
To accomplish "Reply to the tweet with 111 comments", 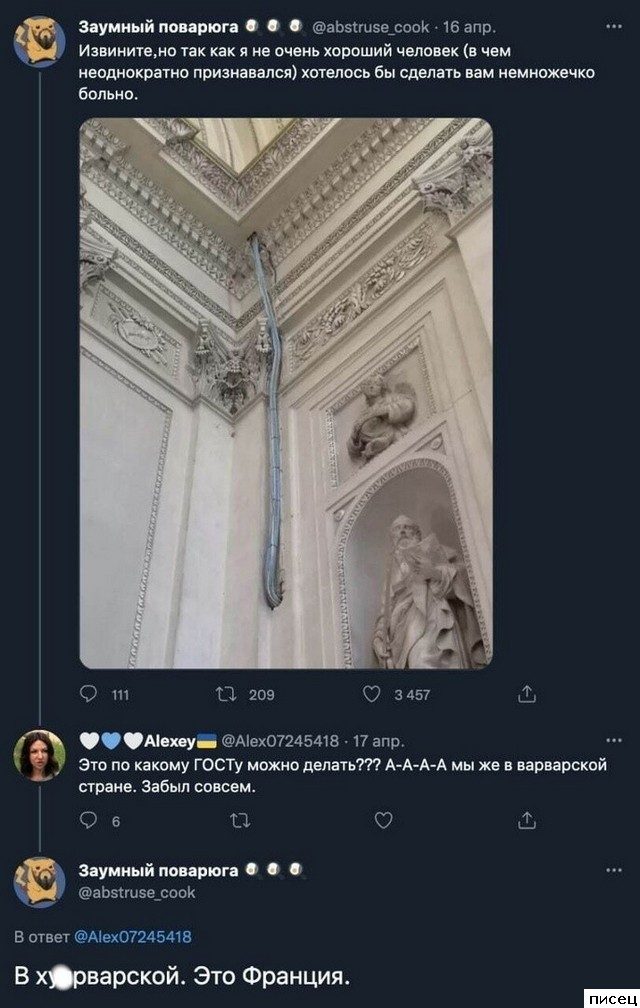I will click(x=89, y=694).
